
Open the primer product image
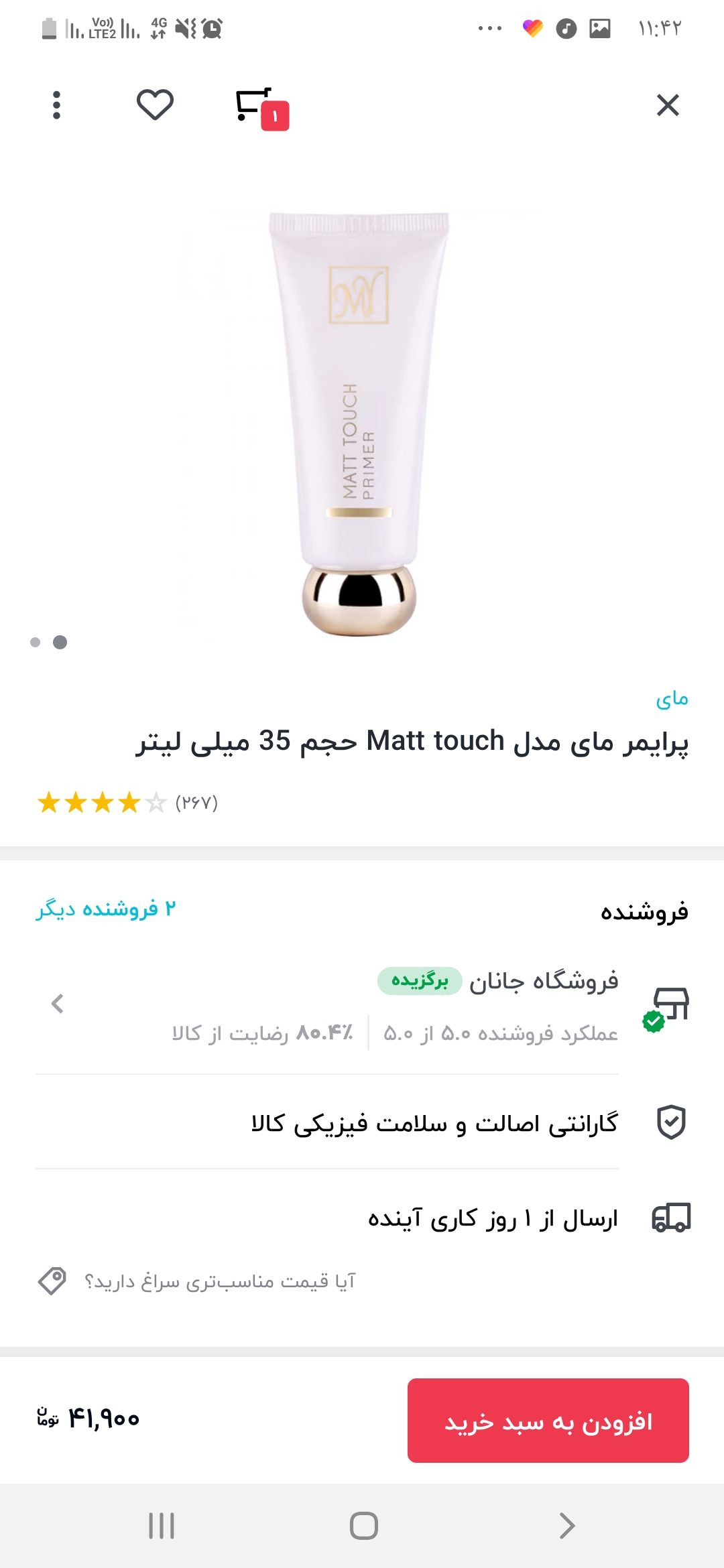pyautogui.click(x=359, y=422)
